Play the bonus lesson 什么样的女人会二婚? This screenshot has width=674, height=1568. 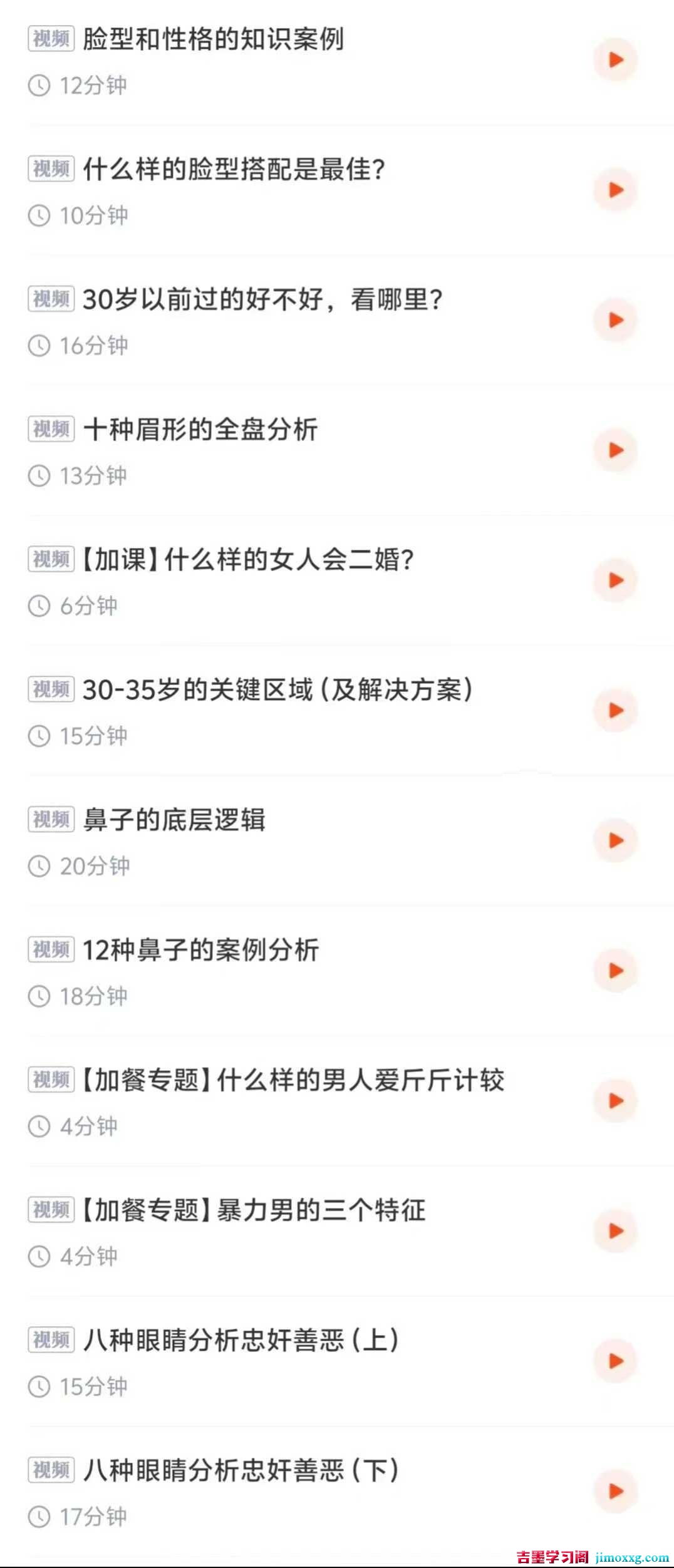(616, 580)
